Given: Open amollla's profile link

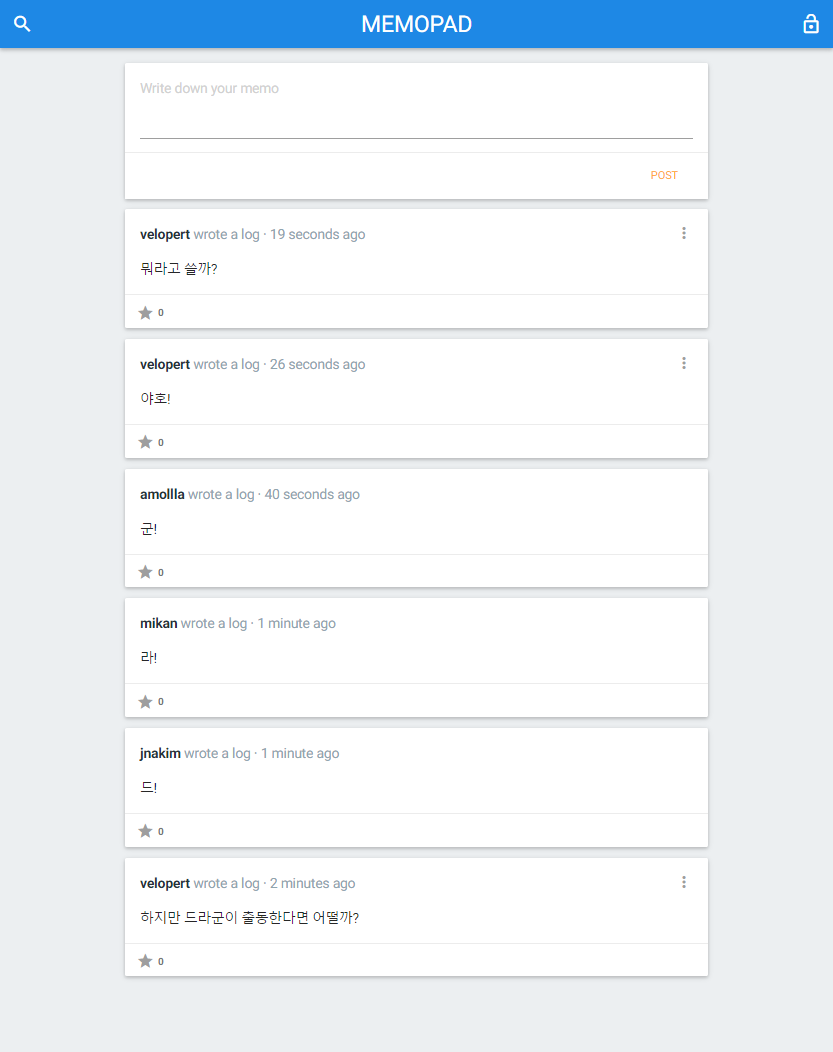Looking at the screenshot, I should 162,494.
